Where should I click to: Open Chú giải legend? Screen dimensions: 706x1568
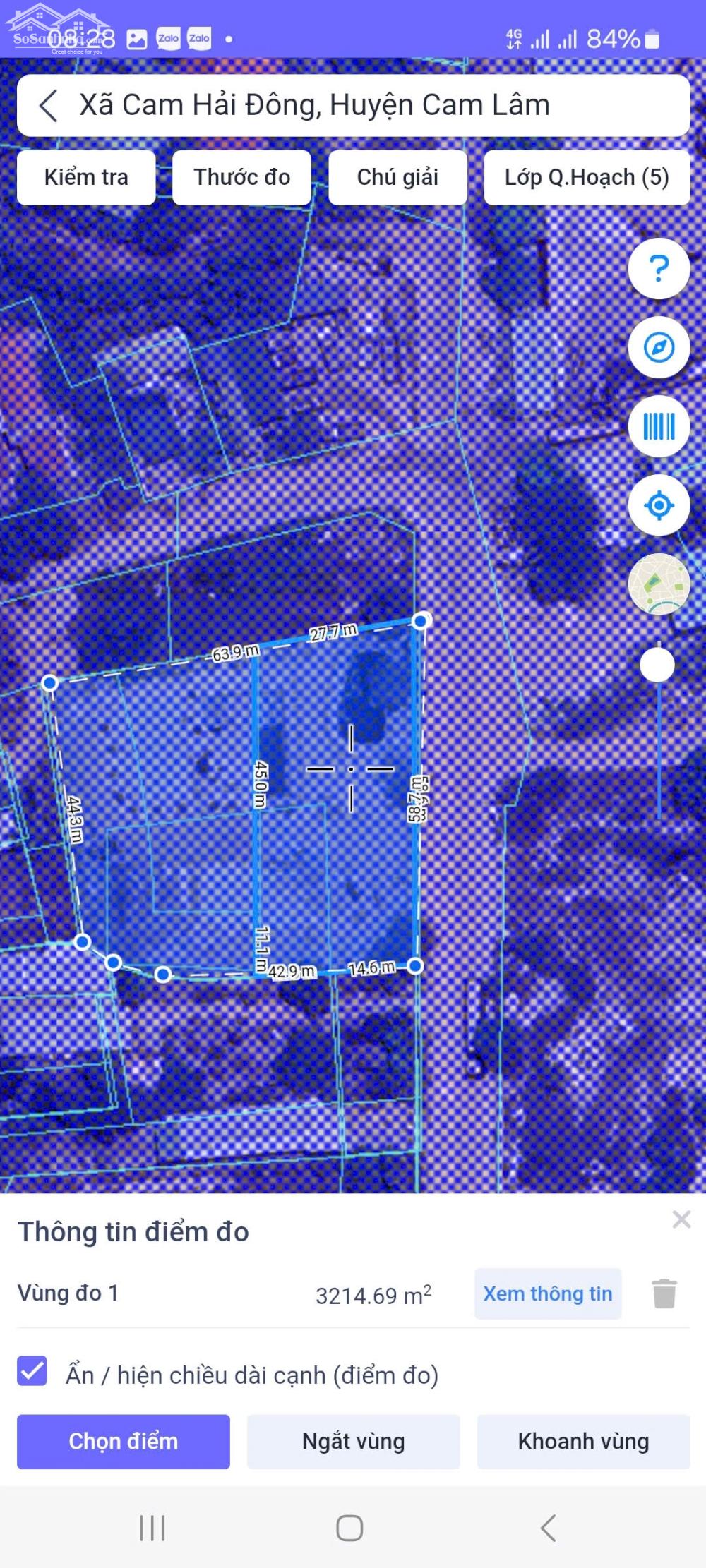pyautogui.click(x=397, y=177)
